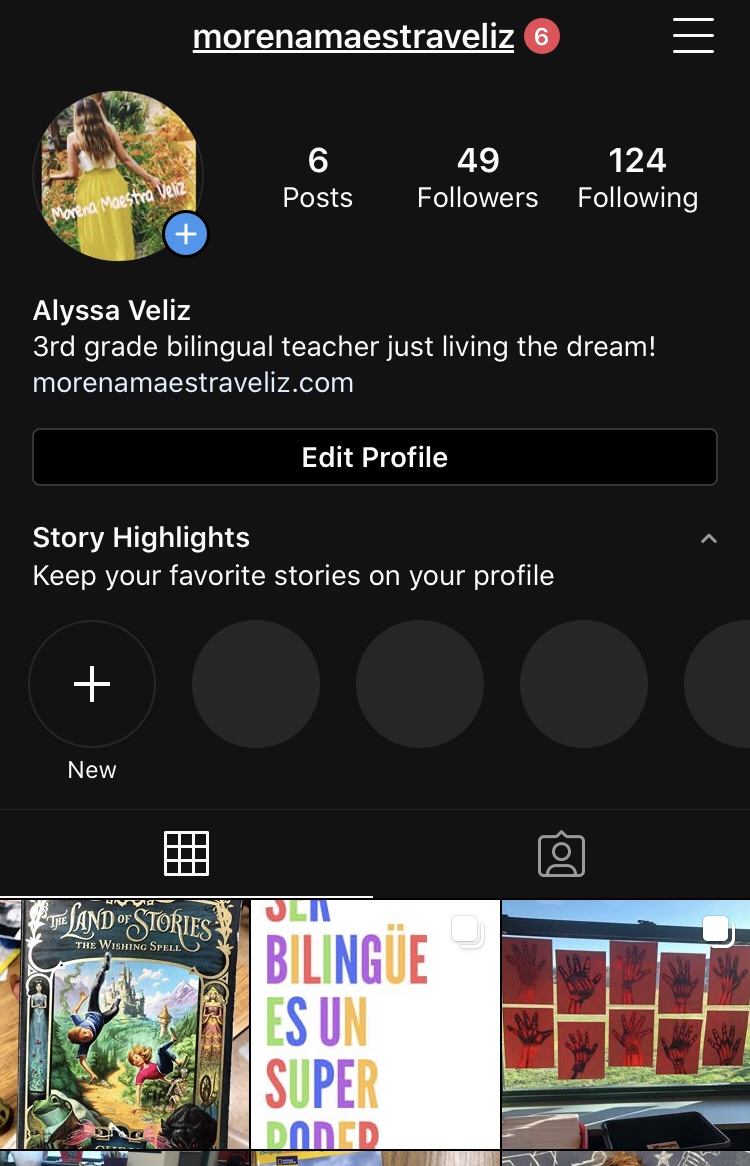View the 124 Following list
Screen dimensions: 750x1166
[637, 178]
